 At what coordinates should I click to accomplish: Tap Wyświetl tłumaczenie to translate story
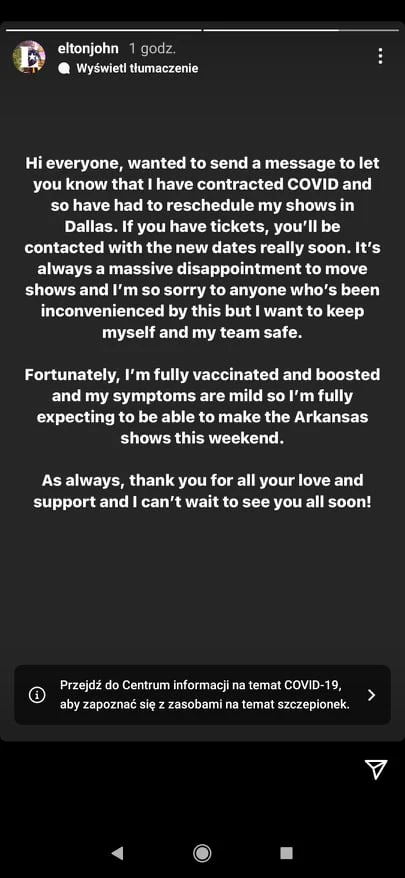click(128, 68)
